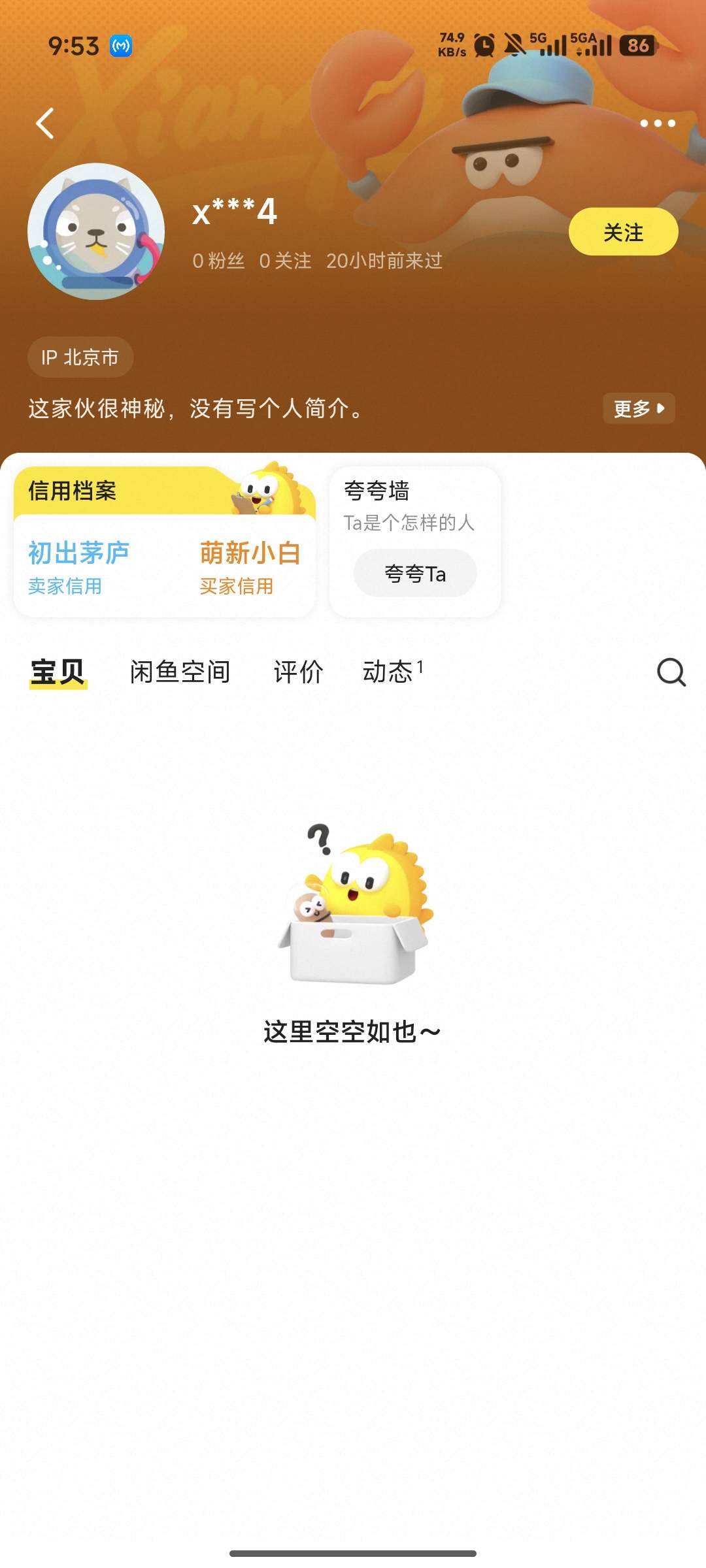Switch to the 闲鱼空间 tab

[x=180, y=672]
